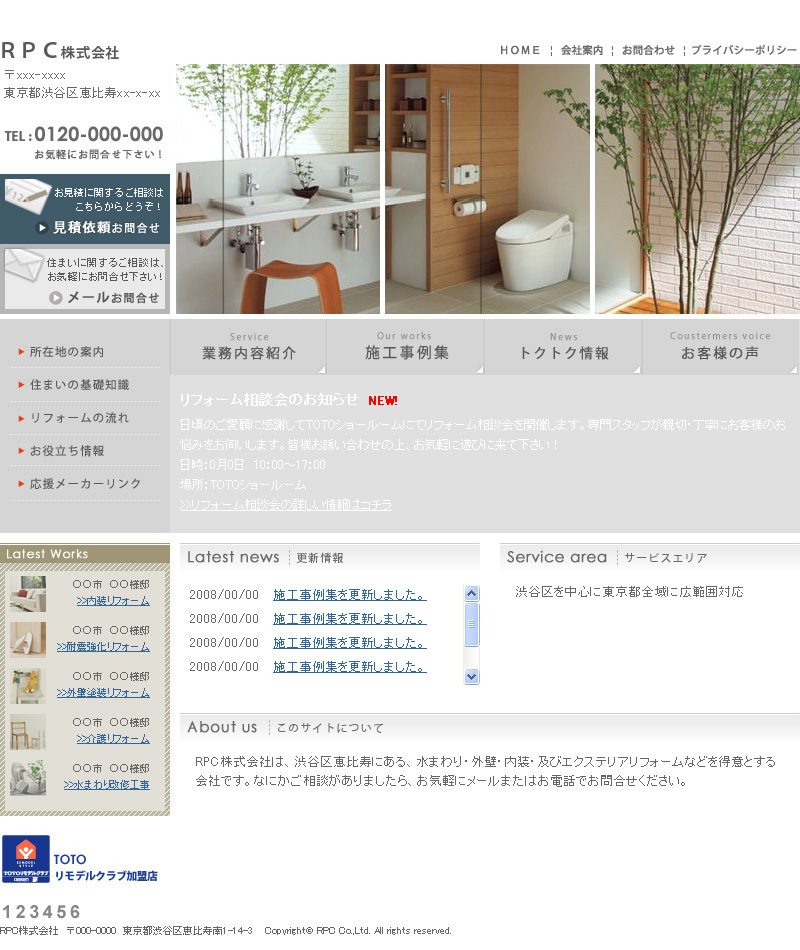This screenshot has width=800, height=950.
Task: Open 住まいの基礎知識 in the side menu
Action: 79,385
